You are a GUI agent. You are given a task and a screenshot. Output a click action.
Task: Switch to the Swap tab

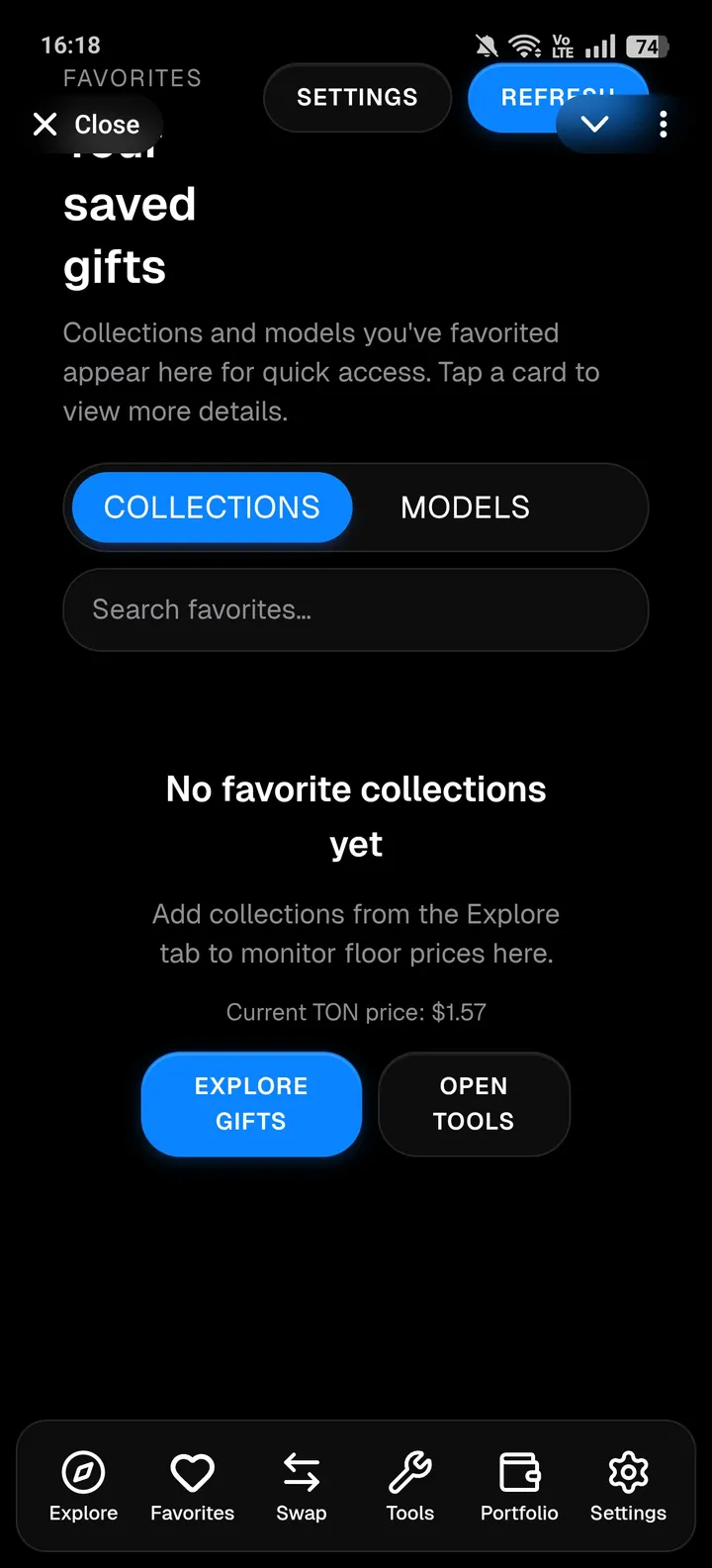302,1487
